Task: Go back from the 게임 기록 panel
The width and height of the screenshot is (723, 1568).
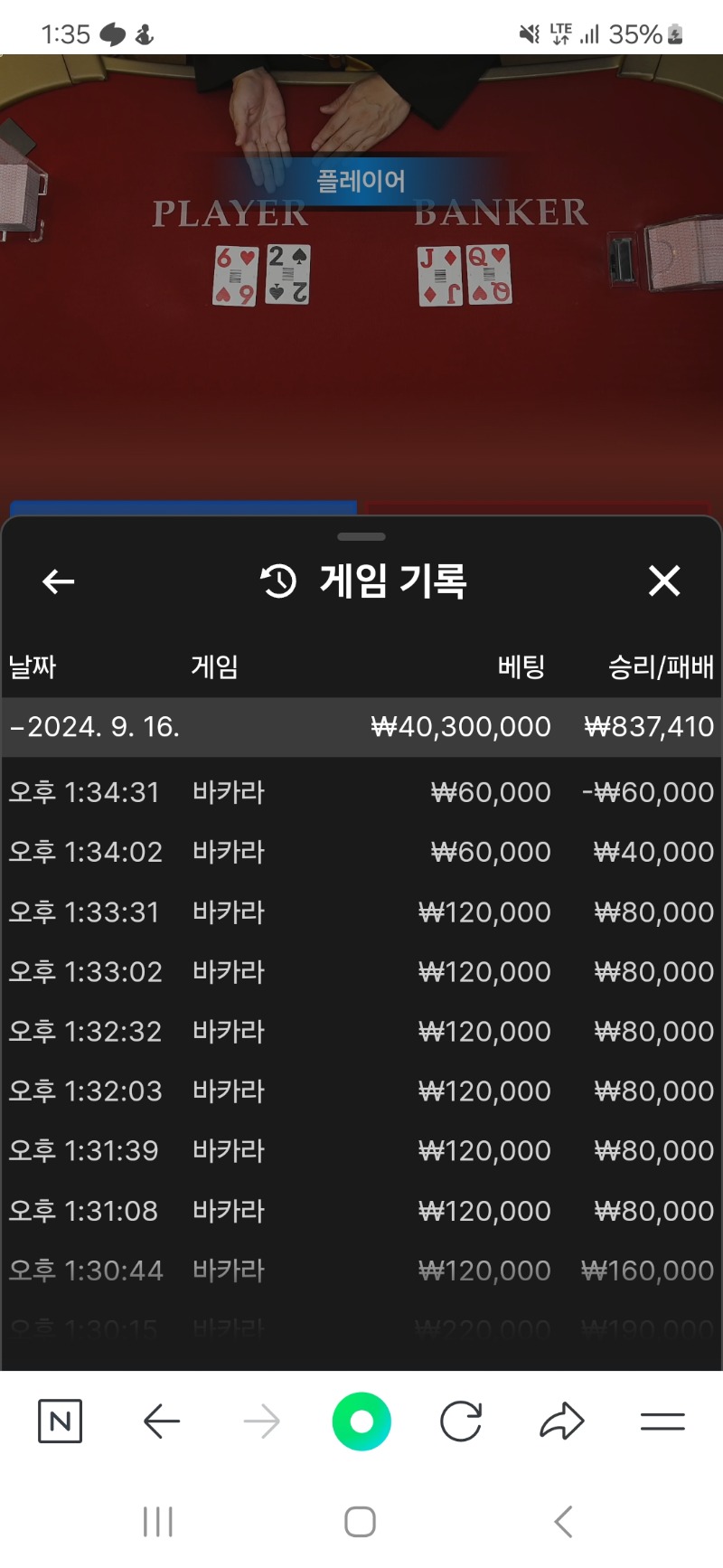Action: (59, 581)
